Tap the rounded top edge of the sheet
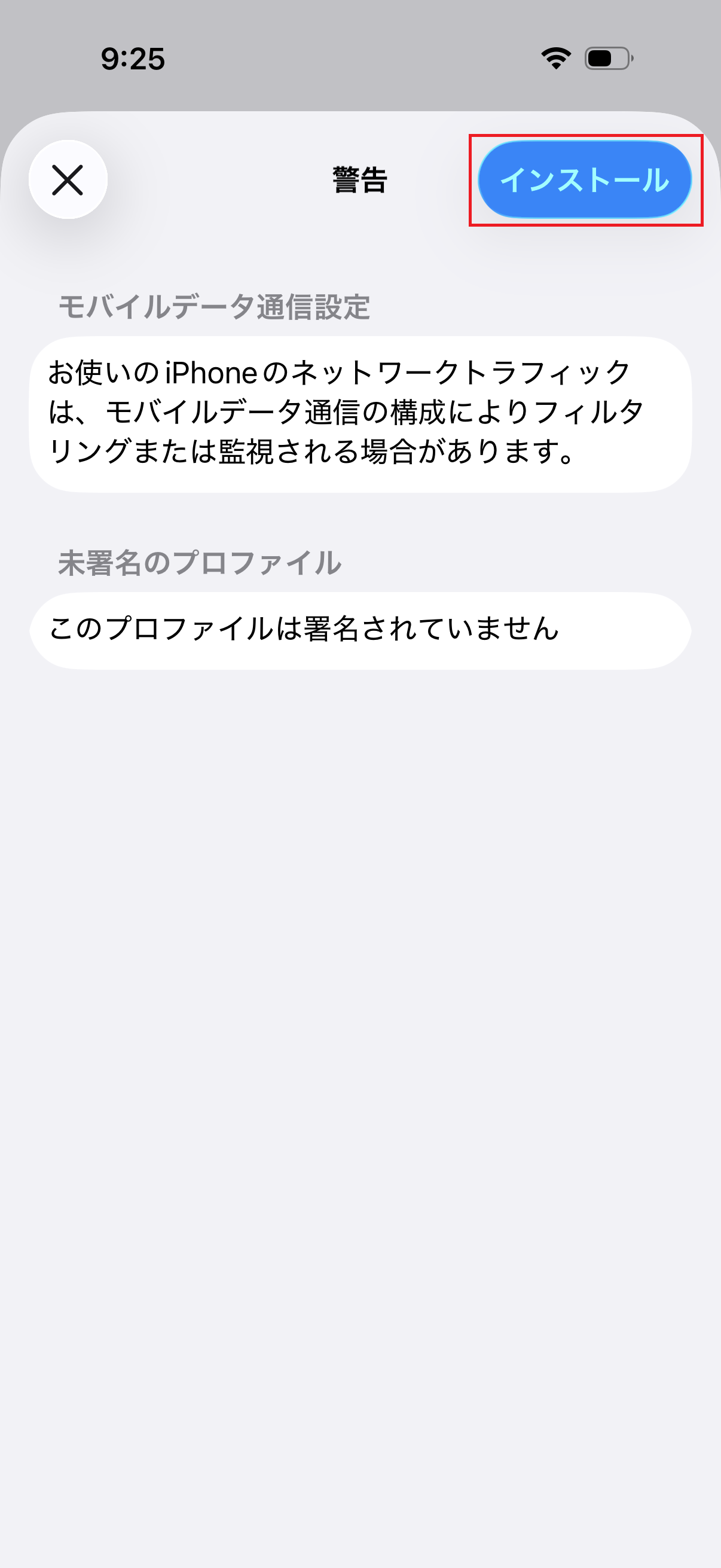The width and height of the screenshot is (721, 1568). [x=360, y=117]
